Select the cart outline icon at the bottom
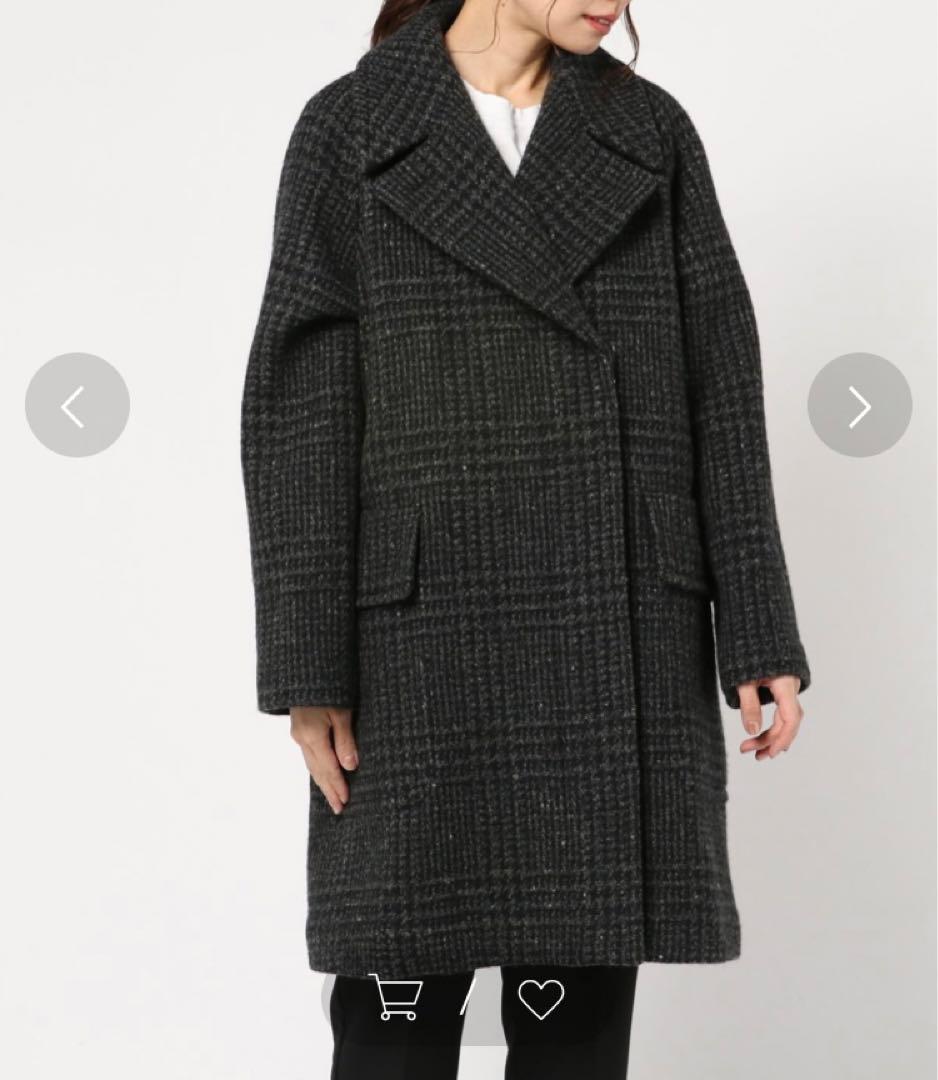 [394, 996]
